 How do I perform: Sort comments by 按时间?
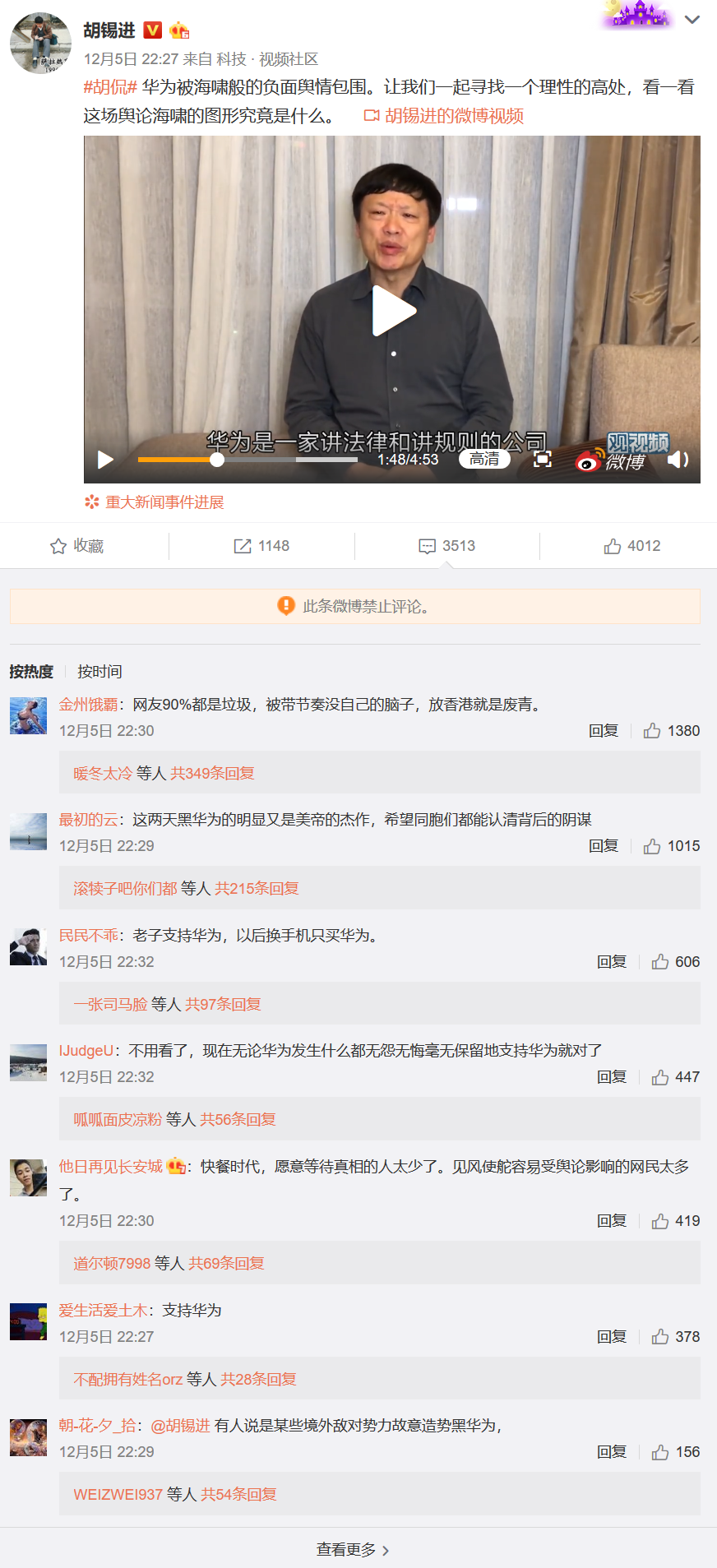point(99,672)
